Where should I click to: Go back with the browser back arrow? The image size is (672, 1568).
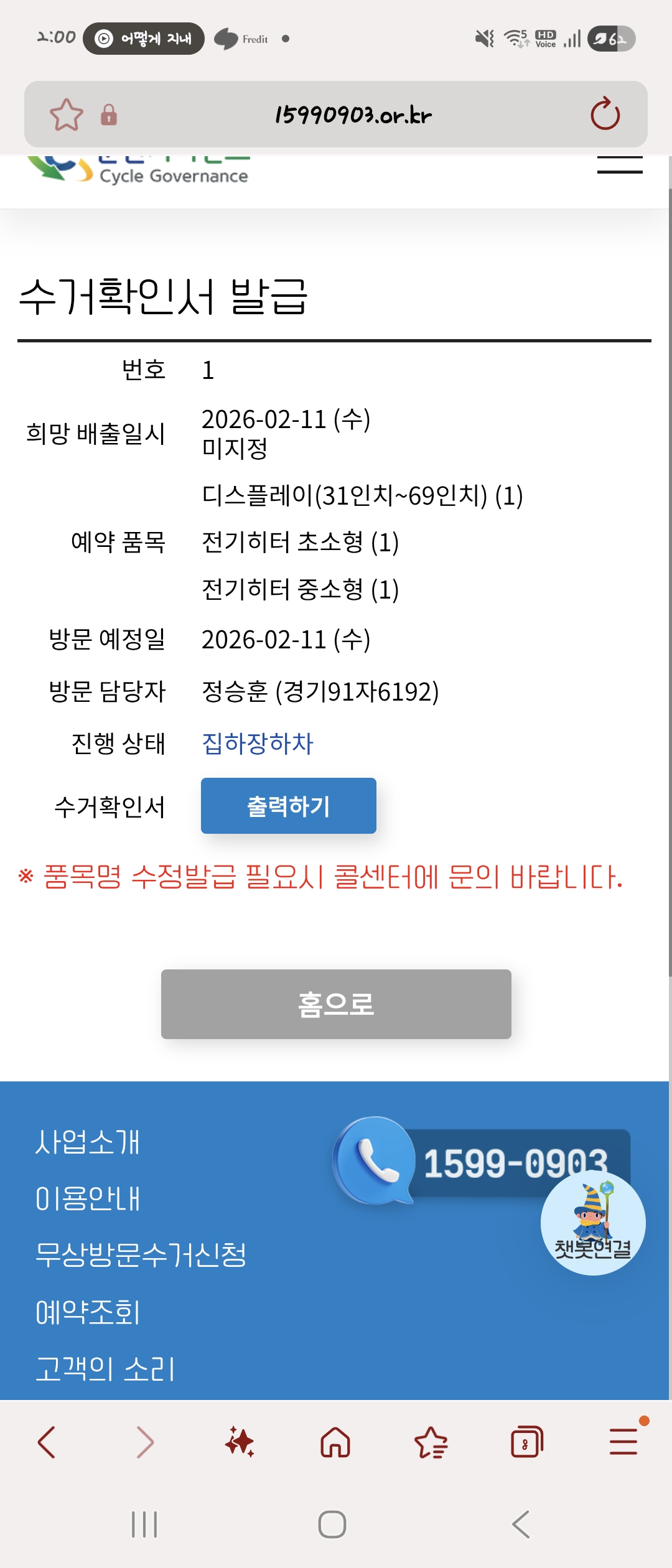pyautogui.click(x=47, y=1442)
